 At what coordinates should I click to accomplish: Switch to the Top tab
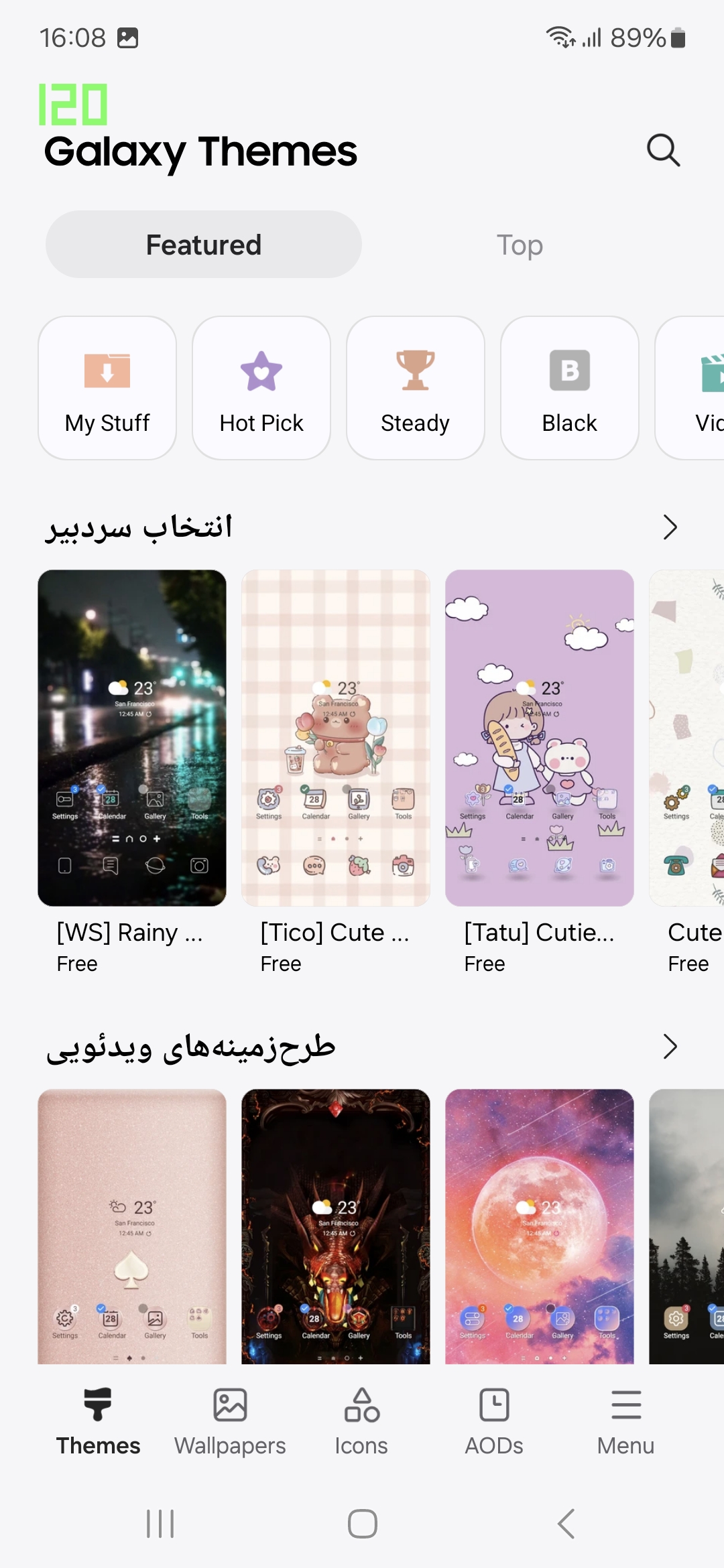tap(520, 245)
